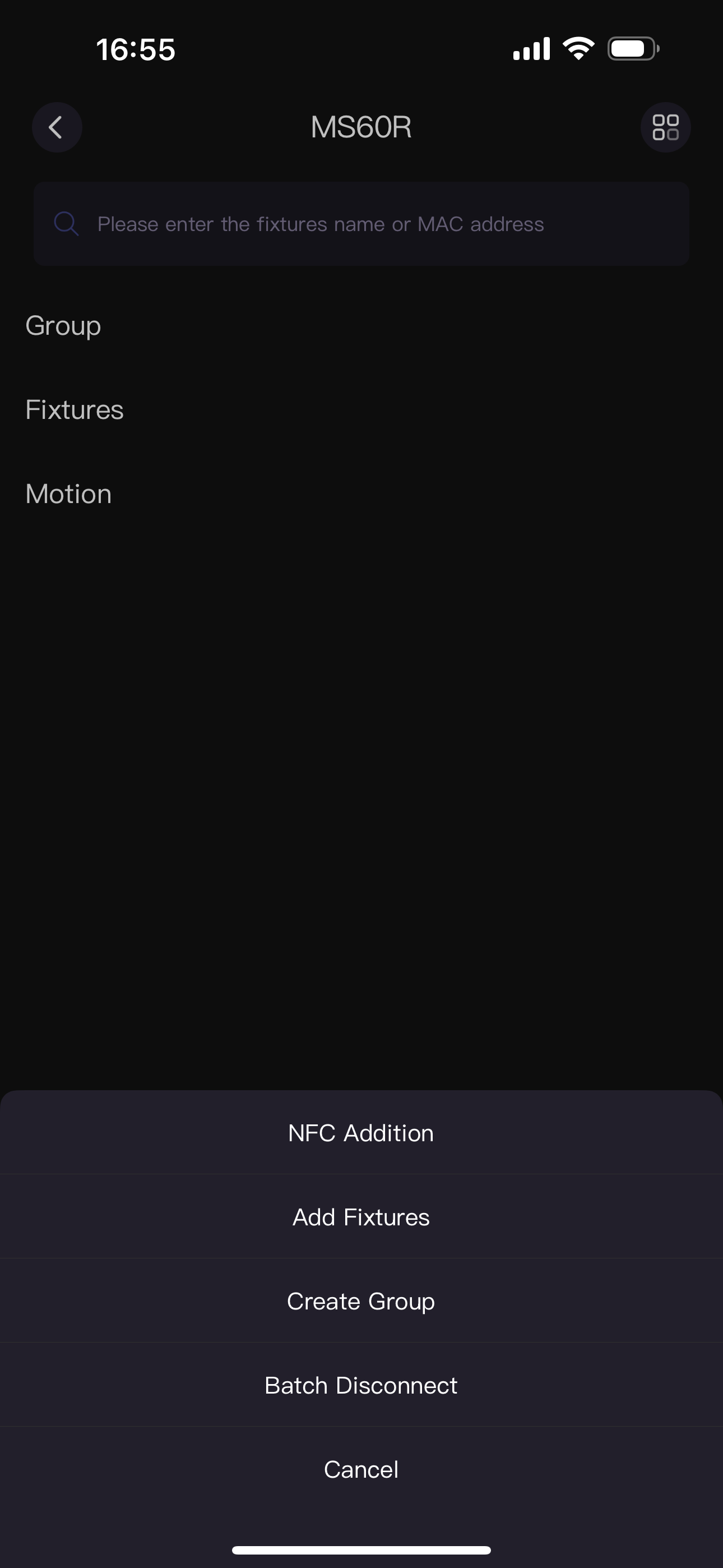Viewport: 723px width, 1568px height.
Task: Go back from MS60R screen
Action: (x=57, y=127)
